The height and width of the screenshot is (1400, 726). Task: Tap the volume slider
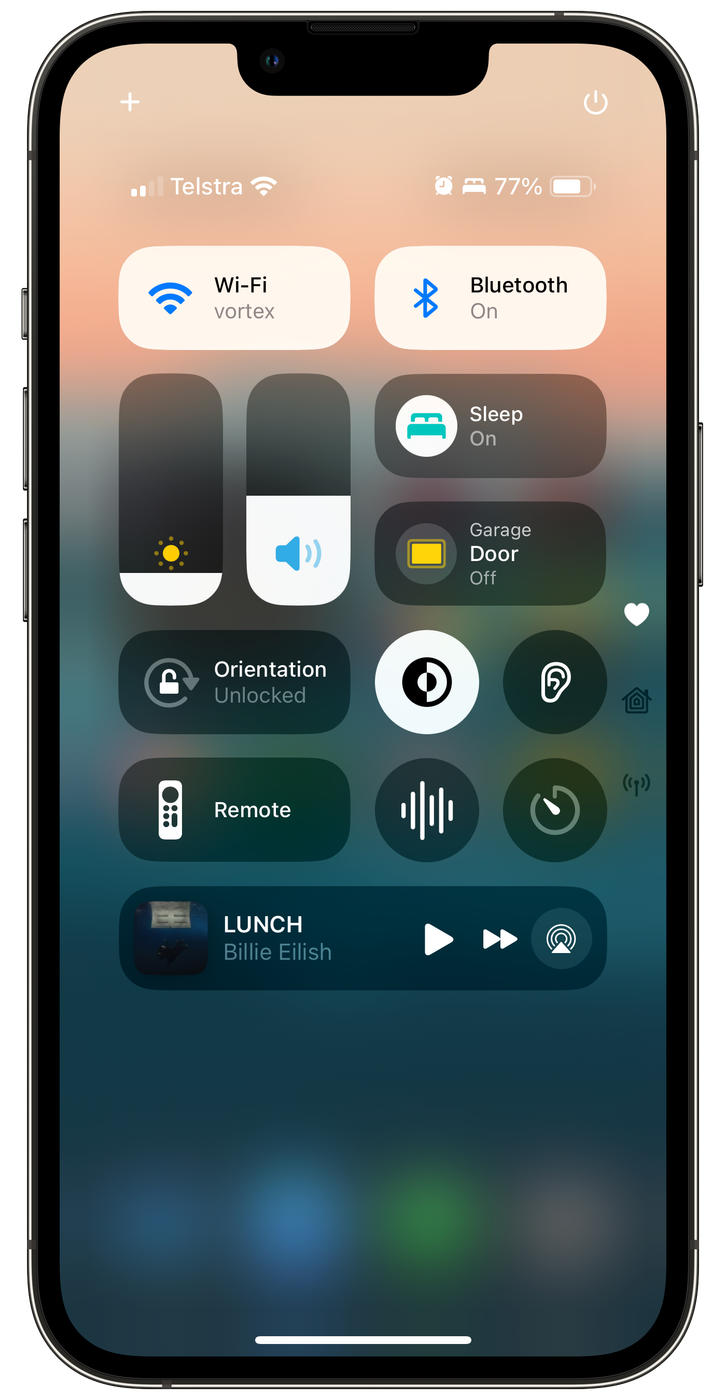[x=298, y=490]
